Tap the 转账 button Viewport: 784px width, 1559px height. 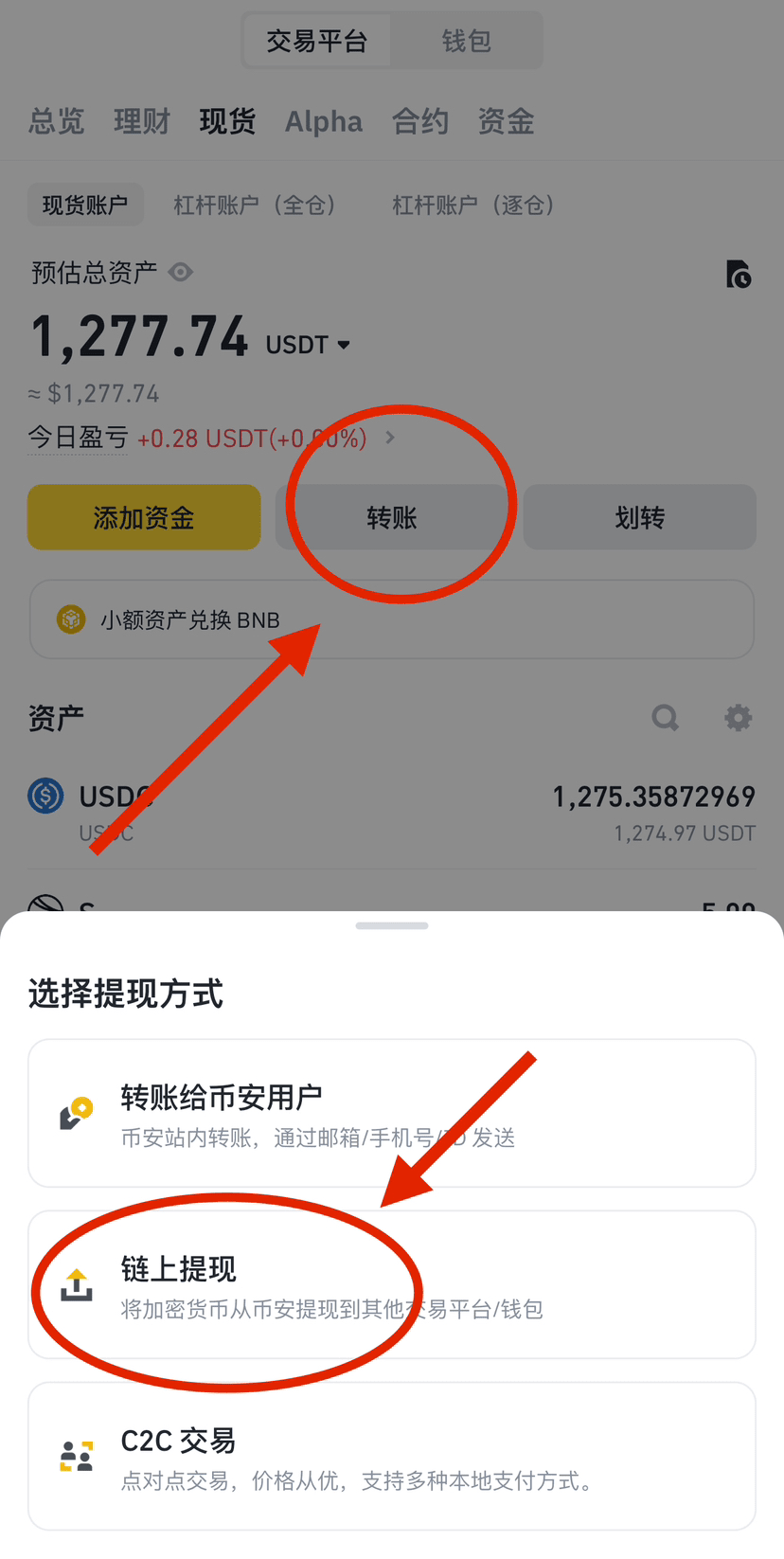point(392,517)
